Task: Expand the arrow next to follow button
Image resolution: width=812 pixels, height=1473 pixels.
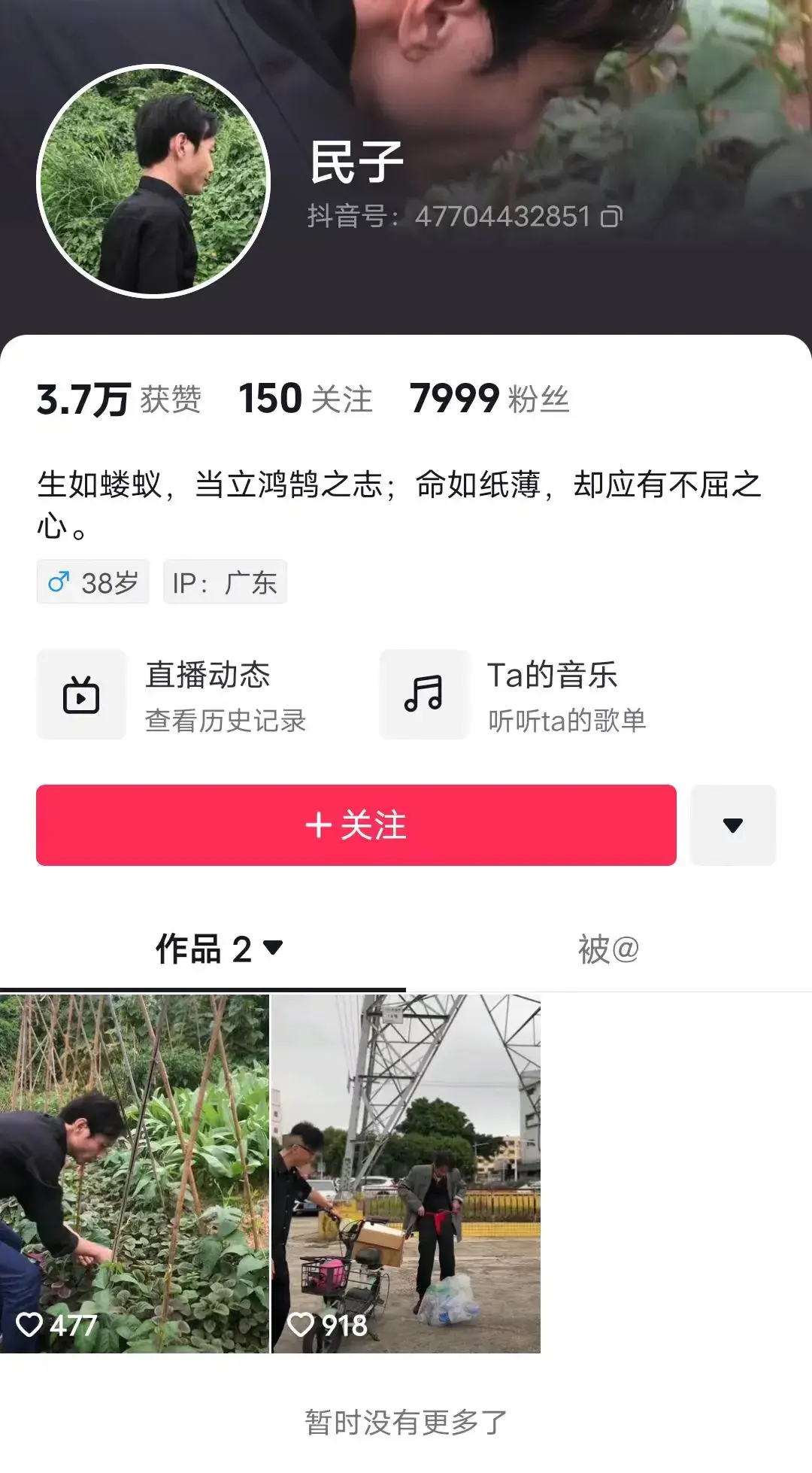Action: click(x=733, y=825)
